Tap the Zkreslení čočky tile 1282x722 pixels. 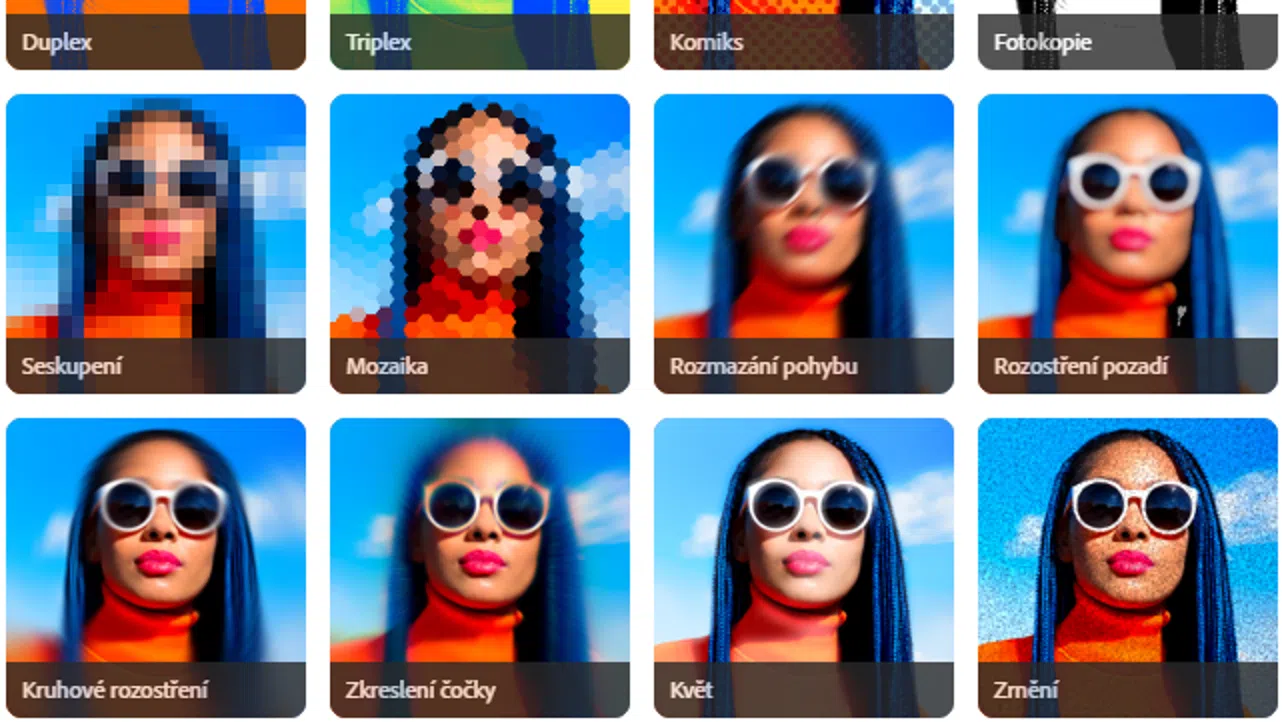pos(480,567)
